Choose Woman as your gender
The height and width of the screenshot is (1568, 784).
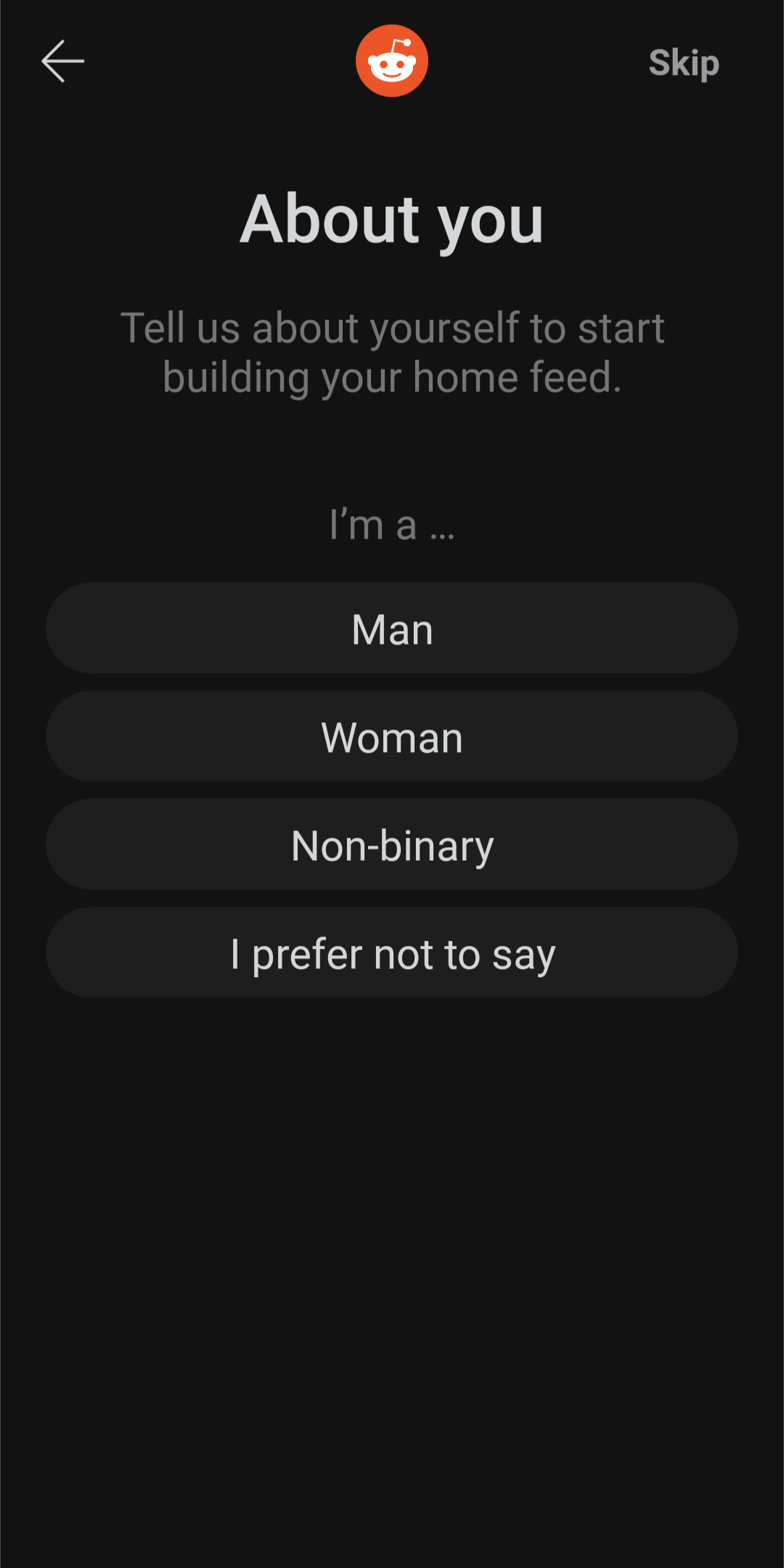click(x=392, y=737)
